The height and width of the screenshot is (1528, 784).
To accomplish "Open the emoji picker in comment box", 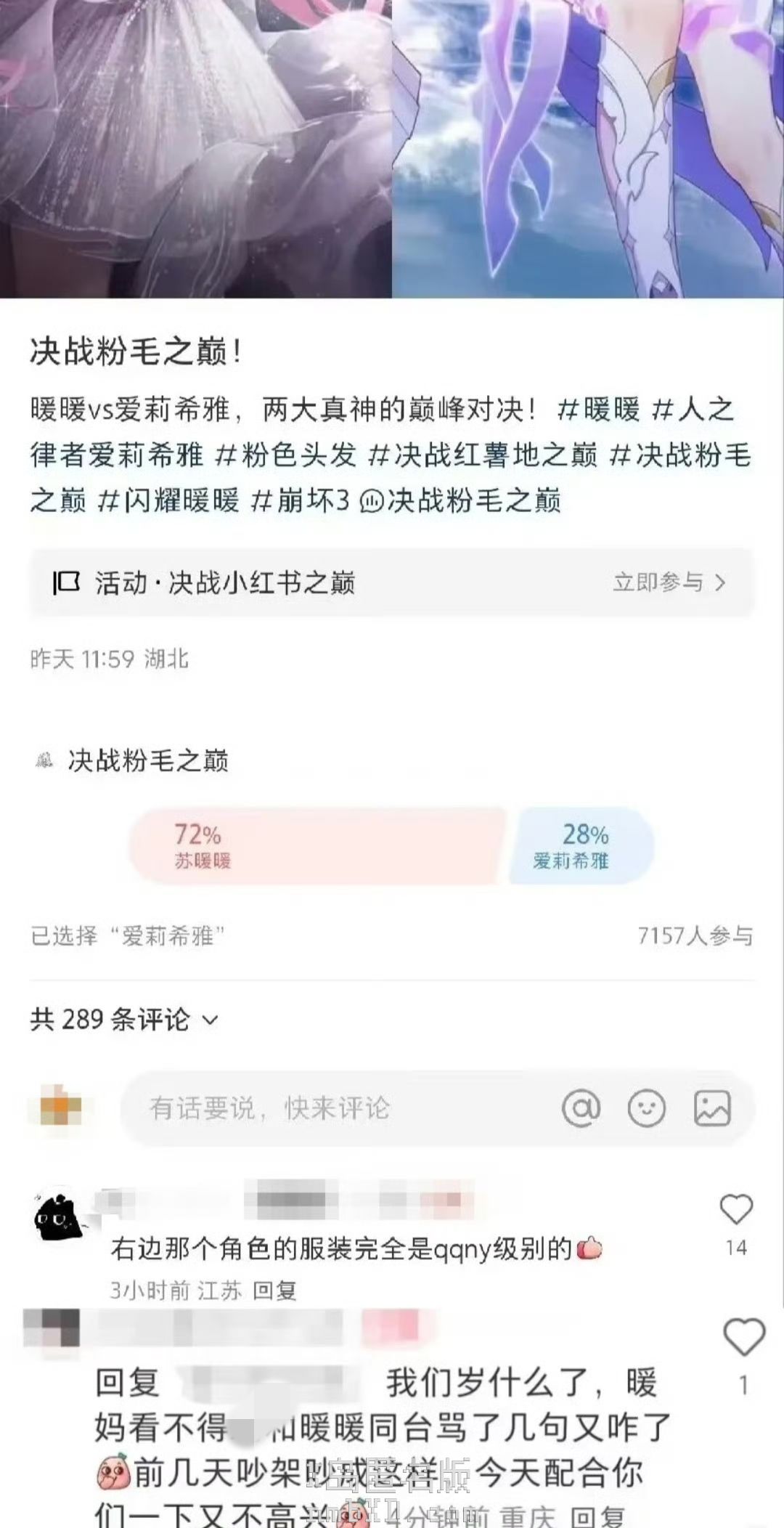I will coord(646,1108).
